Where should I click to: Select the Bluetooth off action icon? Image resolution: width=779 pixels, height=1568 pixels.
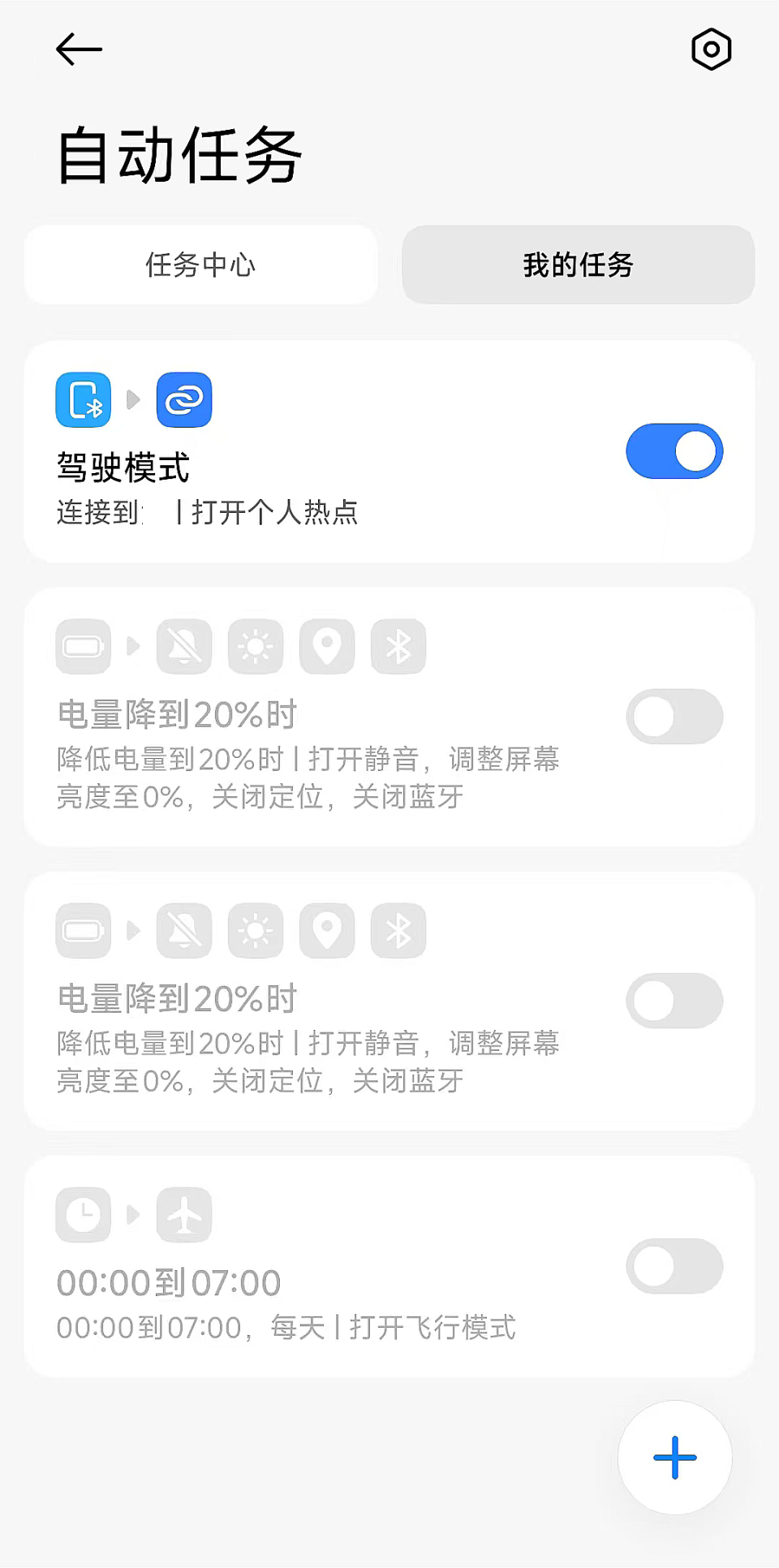tap(398, 647)
